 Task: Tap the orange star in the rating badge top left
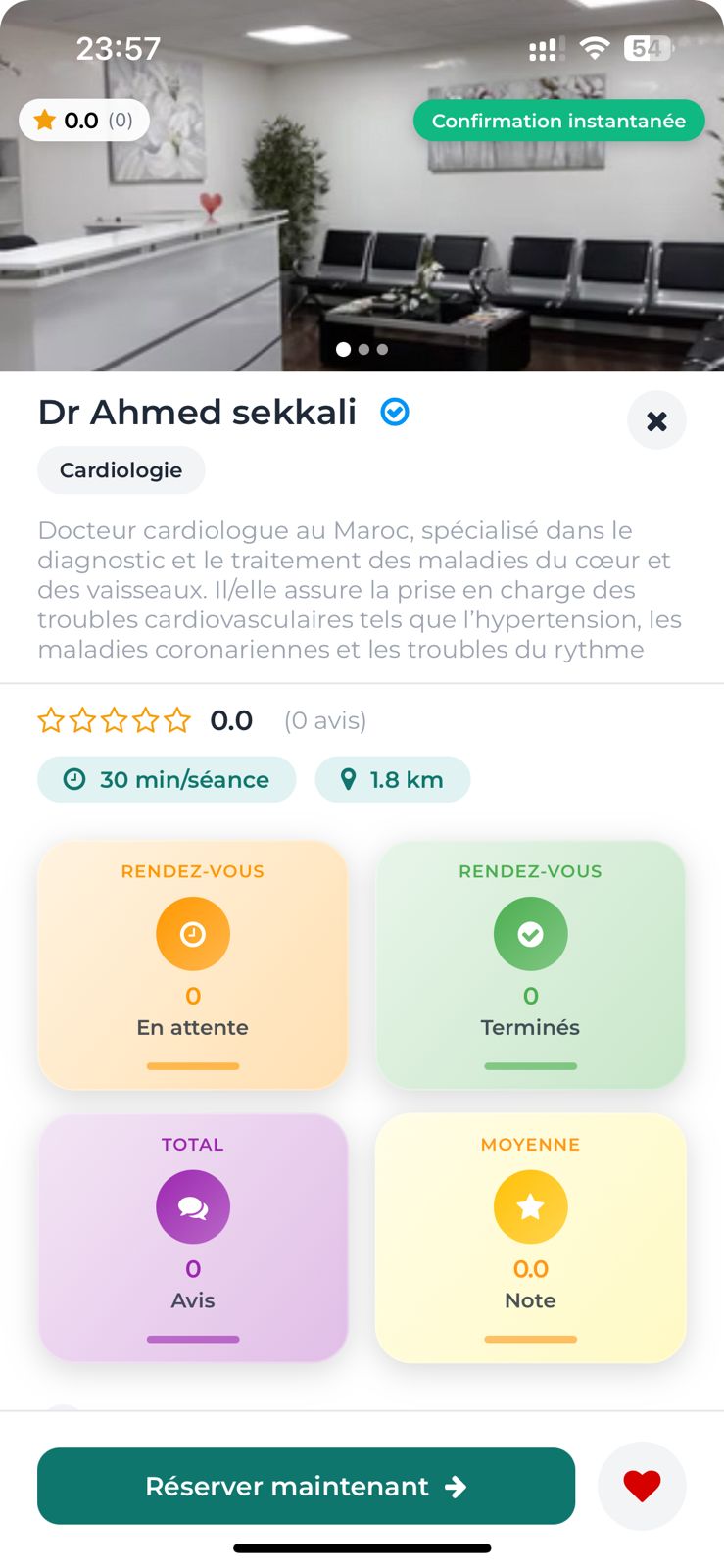click(44, 120)
